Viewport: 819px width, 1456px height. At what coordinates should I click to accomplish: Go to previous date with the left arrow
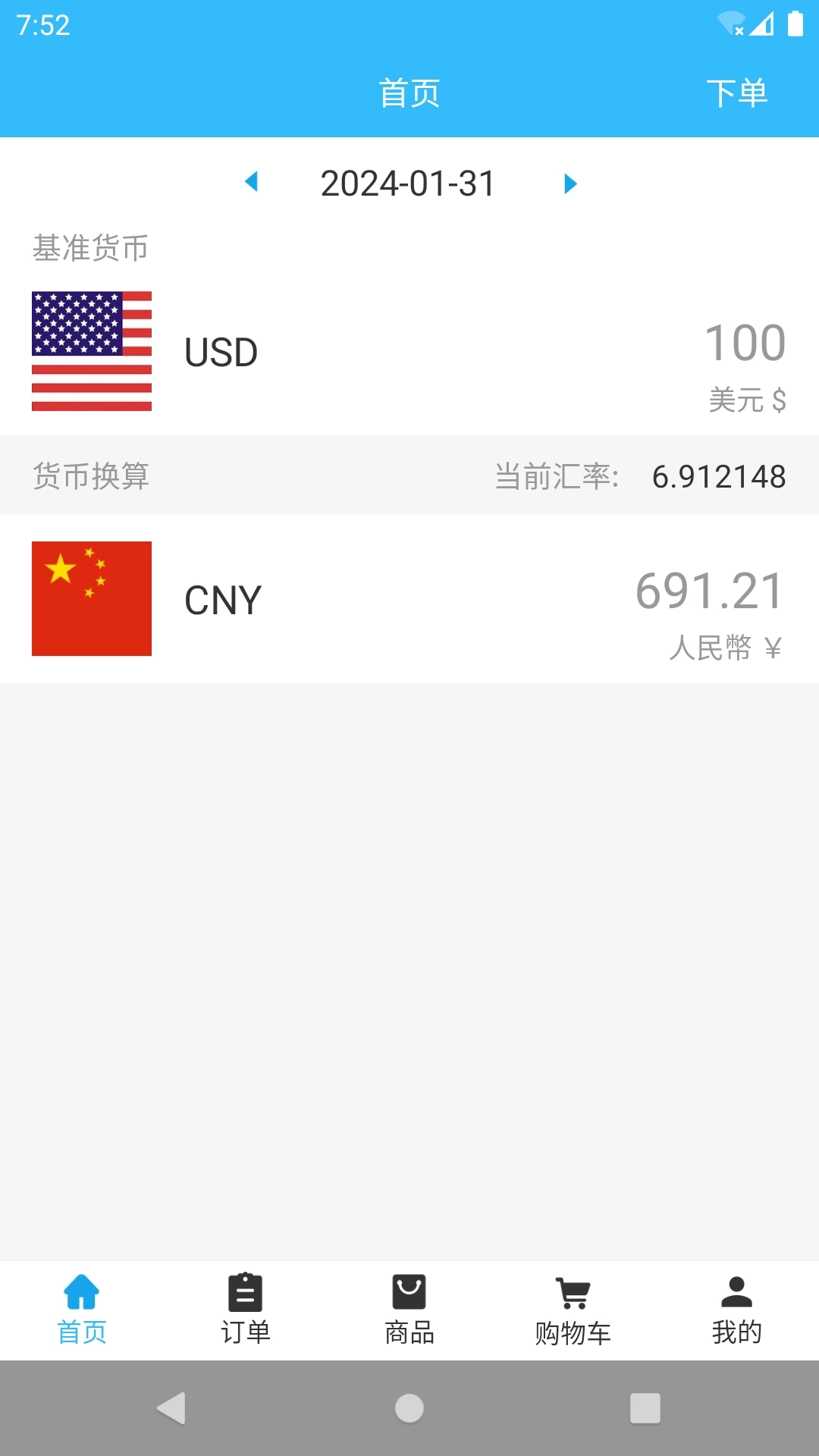pos(253,184)
